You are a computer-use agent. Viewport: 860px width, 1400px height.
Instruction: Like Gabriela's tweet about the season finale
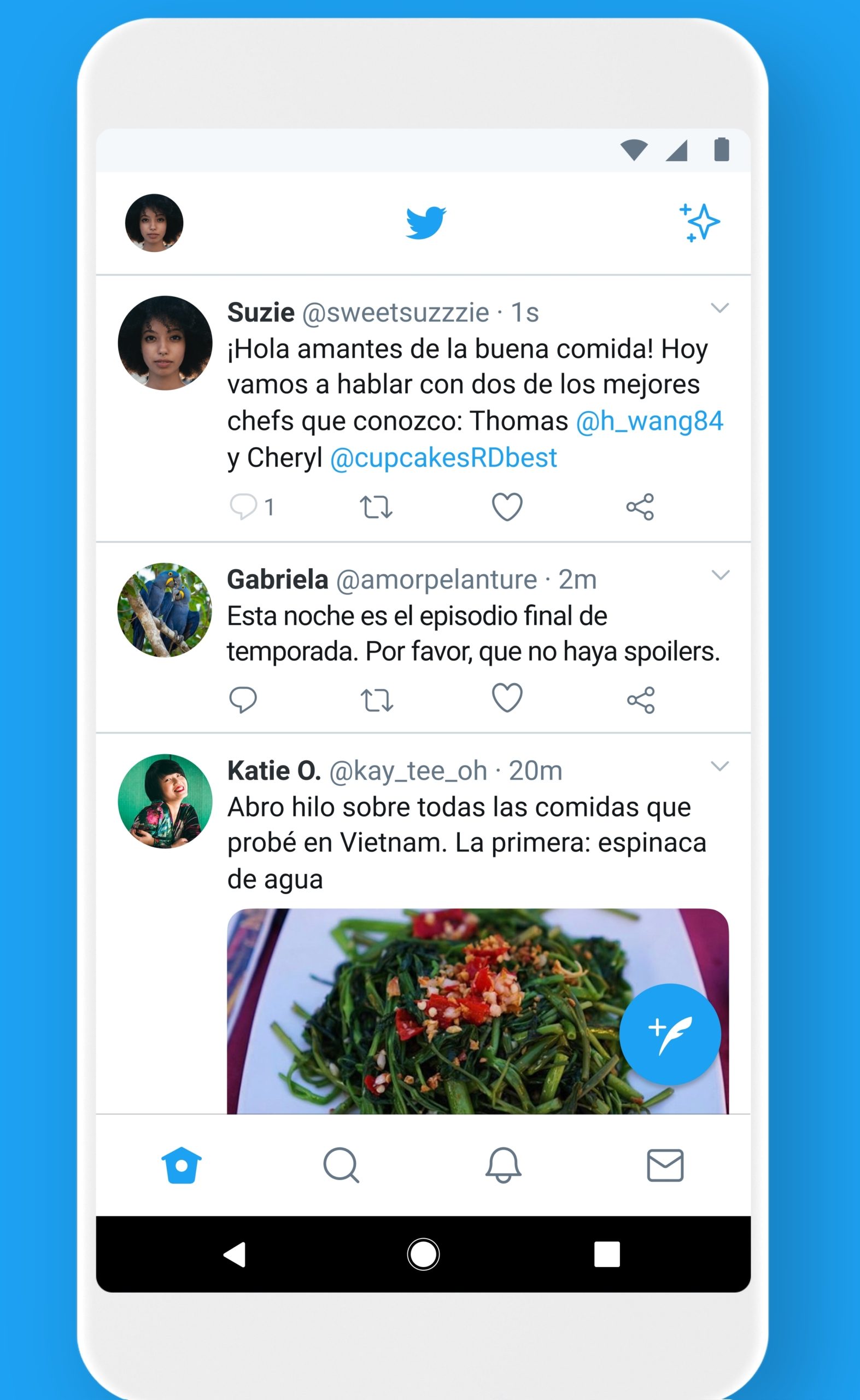pyautogui.click(x=507, y=698)
